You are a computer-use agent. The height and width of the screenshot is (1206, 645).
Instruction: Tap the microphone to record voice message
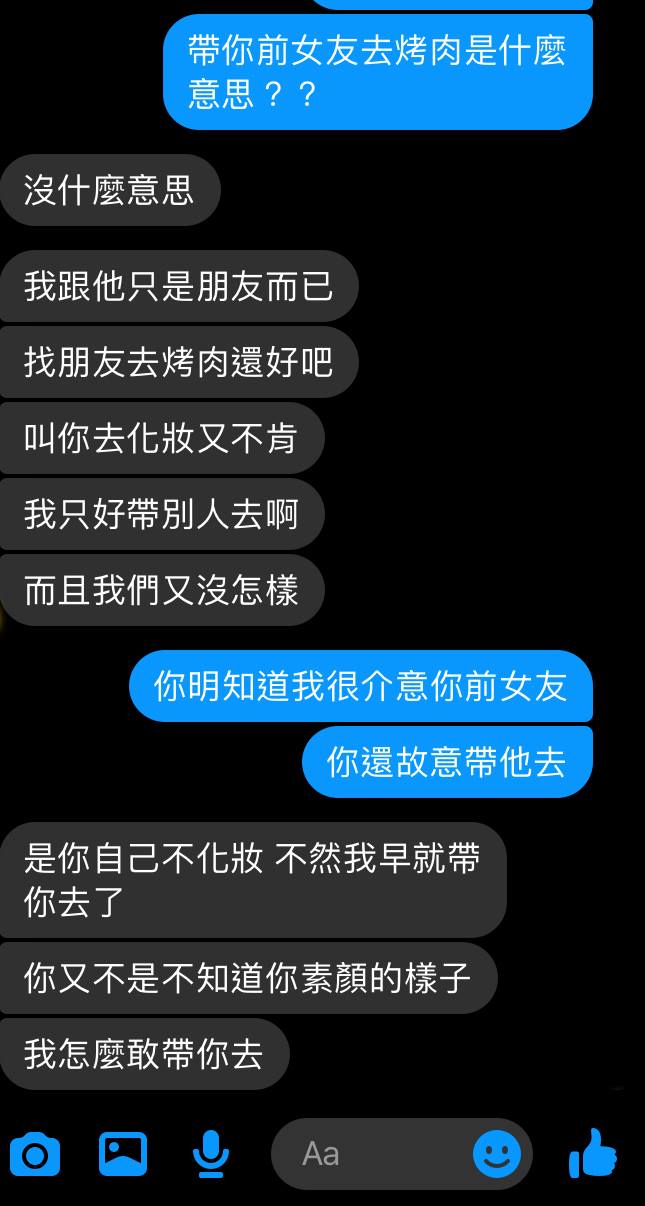click(x=209, y=1154)
